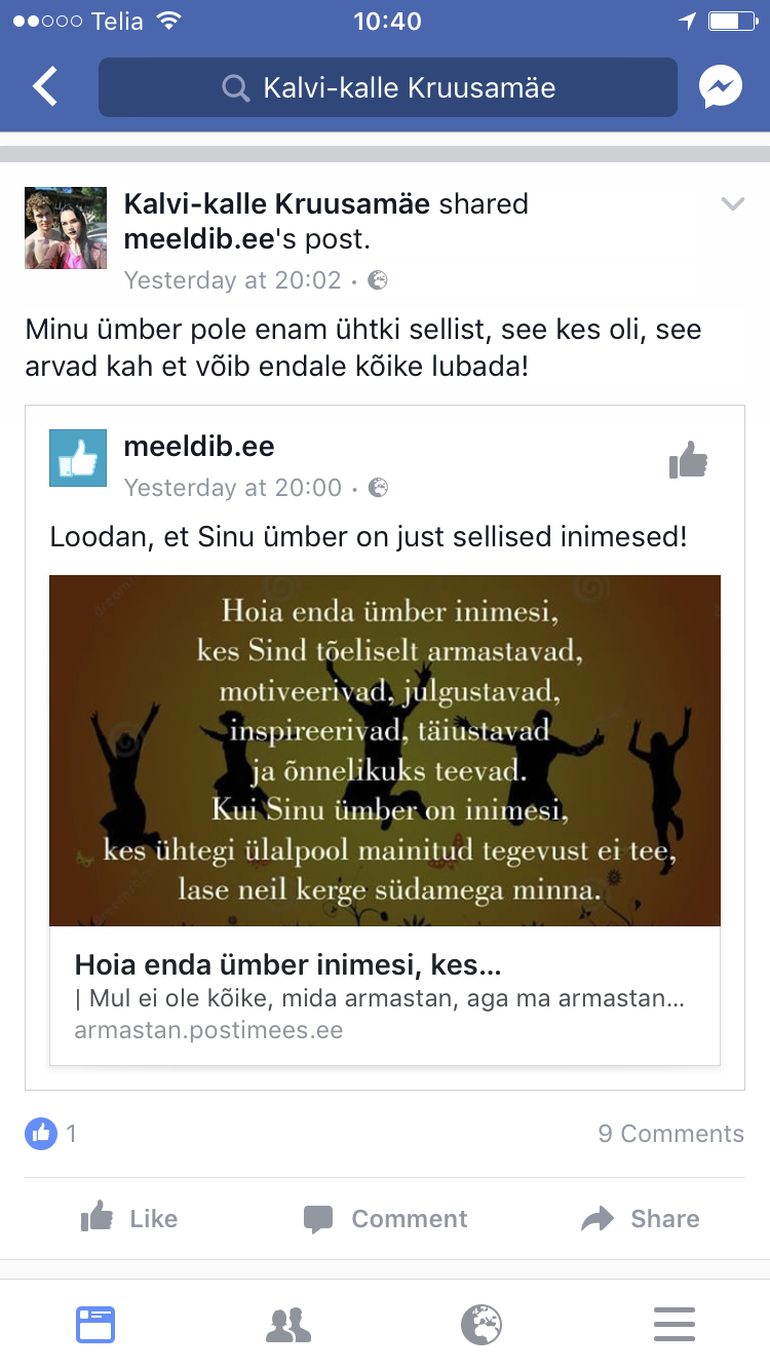Like the meeldib.ee page using the thumbs-up
This screenshot has width=770, height=1370.
(688, 461)
